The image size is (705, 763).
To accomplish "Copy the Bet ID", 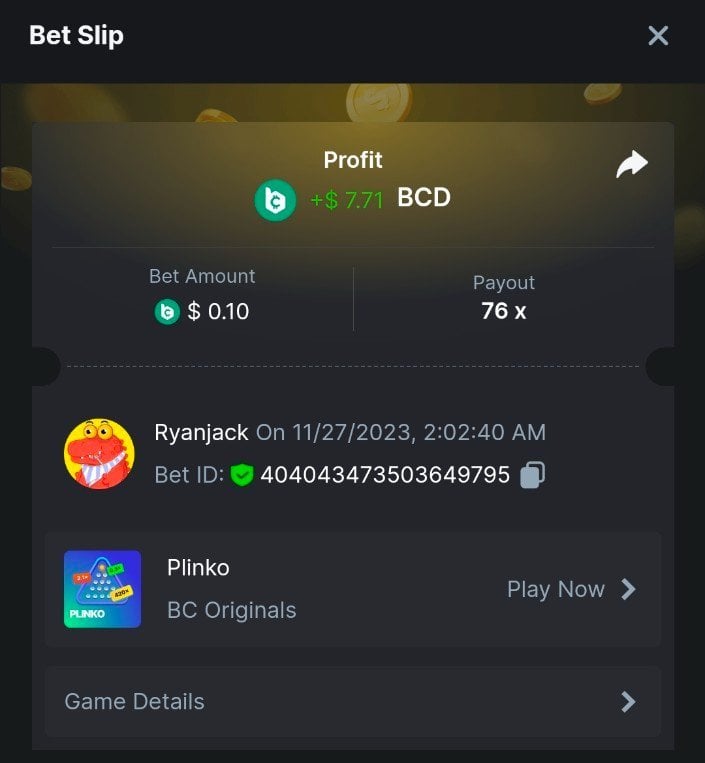I will [x=532, y=475].
